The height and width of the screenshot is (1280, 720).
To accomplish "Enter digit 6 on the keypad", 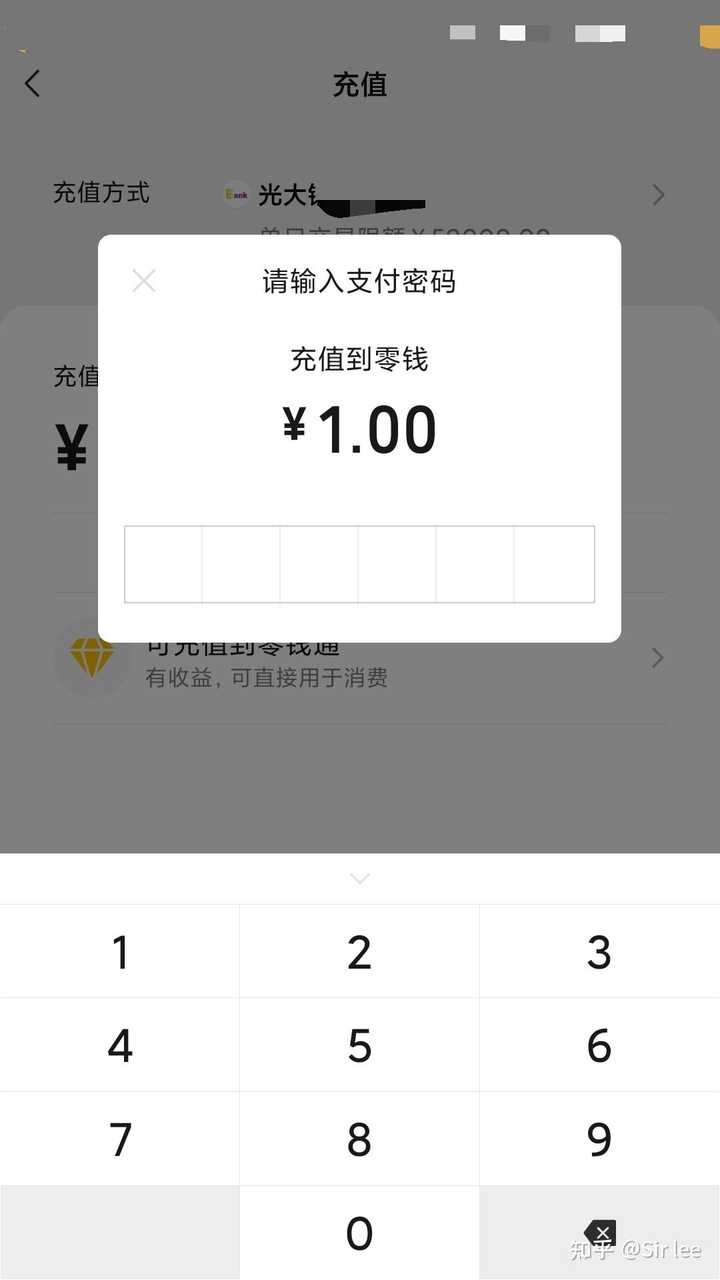I will click(599, 1045).
